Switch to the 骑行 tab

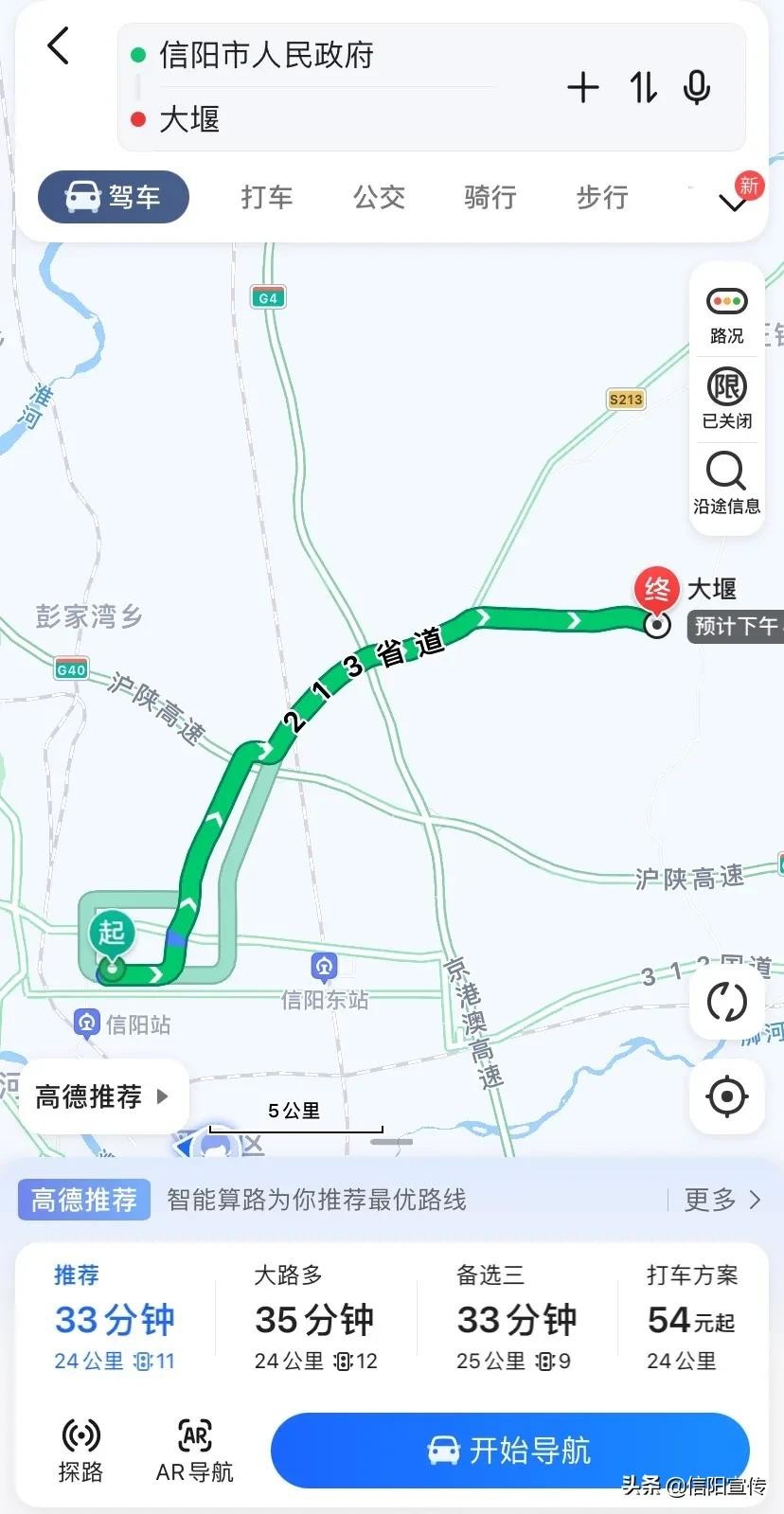point(490,197)
